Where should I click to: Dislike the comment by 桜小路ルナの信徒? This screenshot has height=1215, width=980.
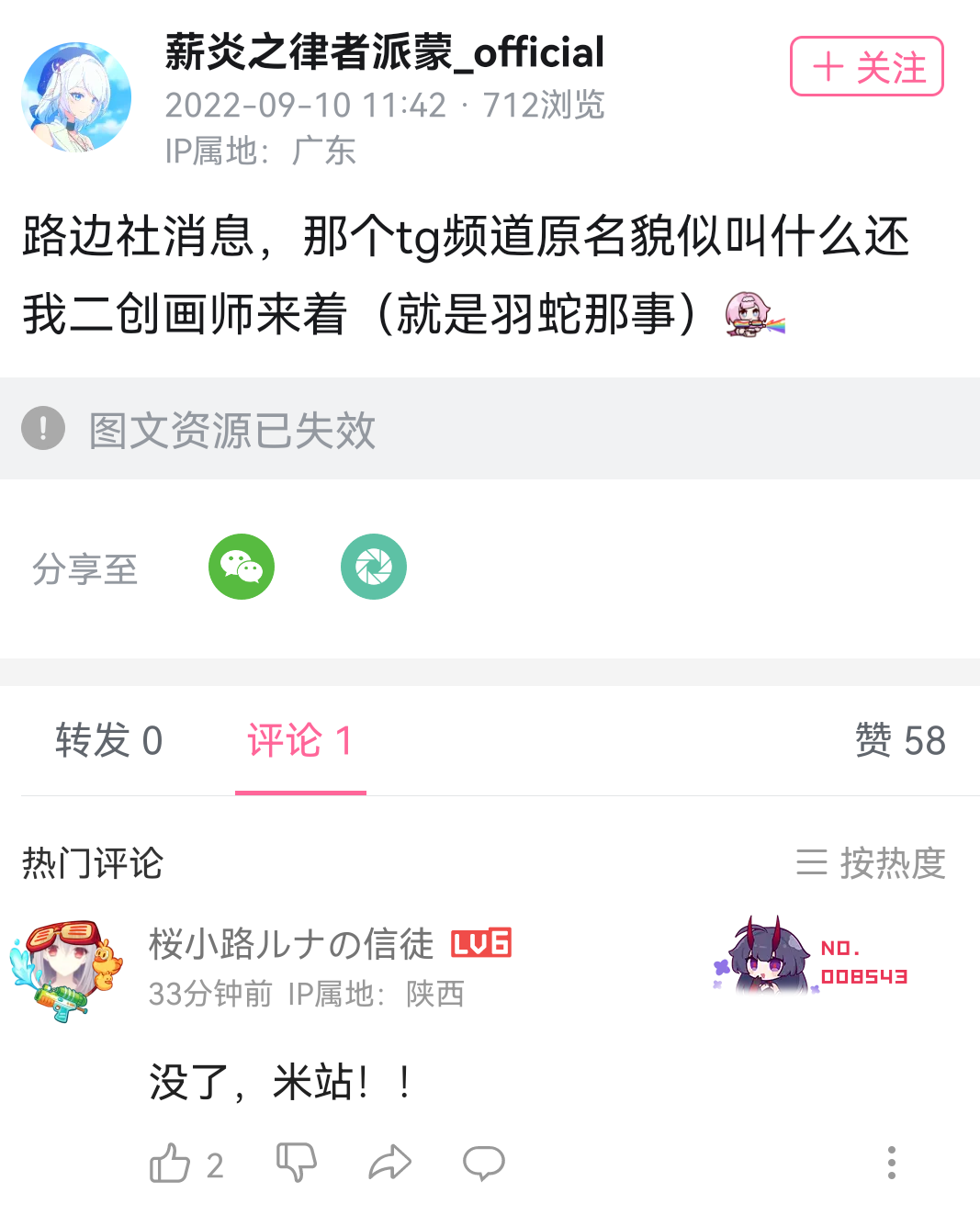[297, 1162]
